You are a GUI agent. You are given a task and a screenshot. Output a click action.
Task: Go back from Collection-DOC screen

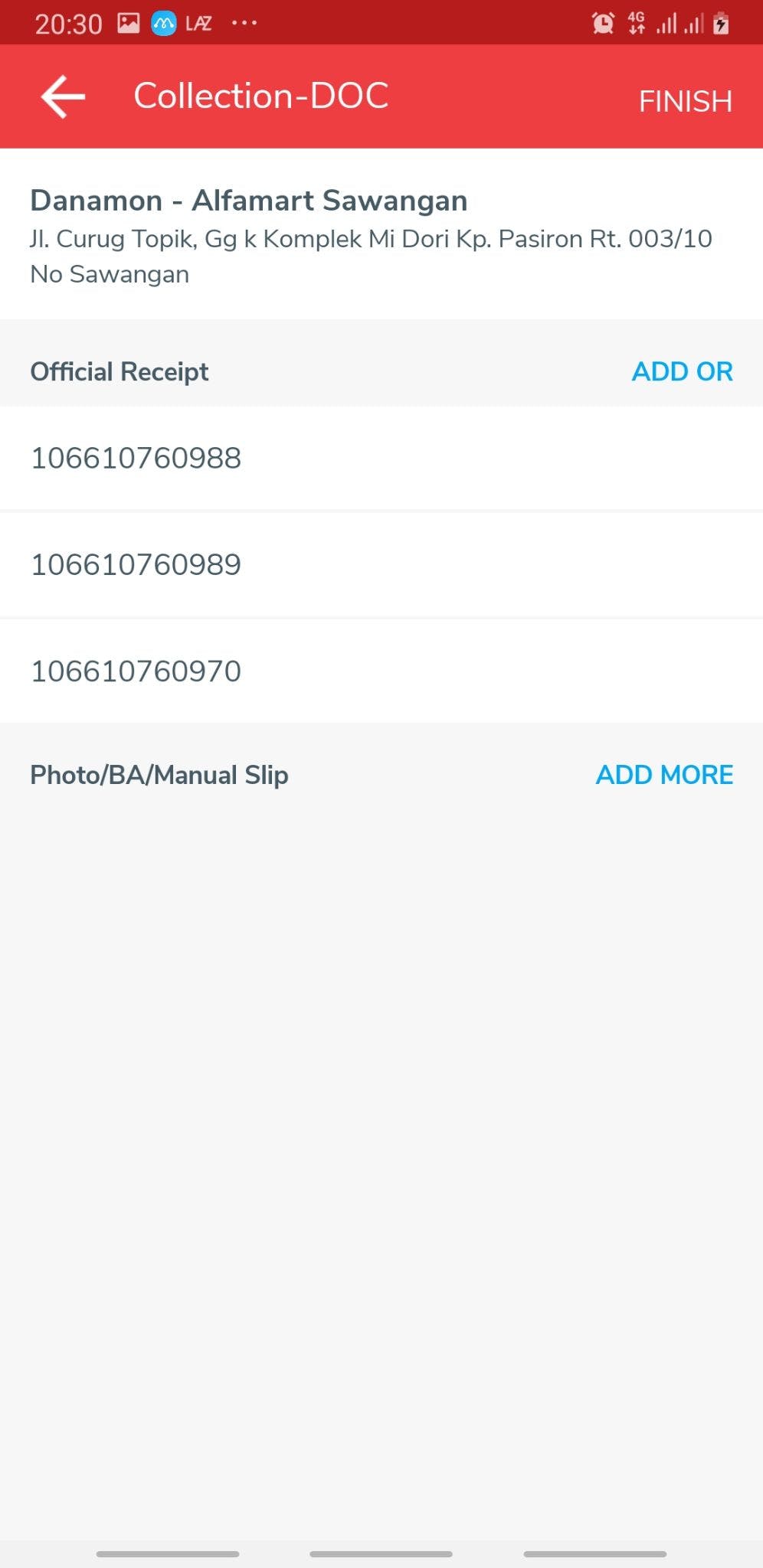pos(63,96)
